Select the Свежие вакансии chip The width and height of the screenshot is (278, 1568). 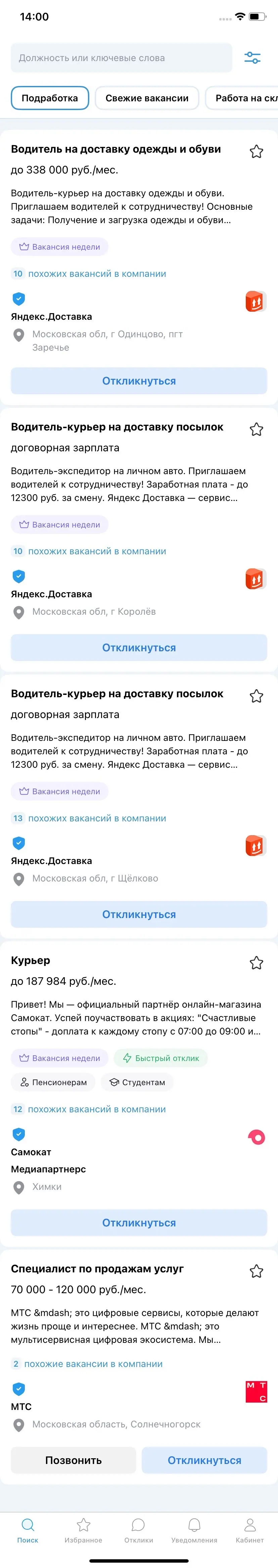(147, 98)
